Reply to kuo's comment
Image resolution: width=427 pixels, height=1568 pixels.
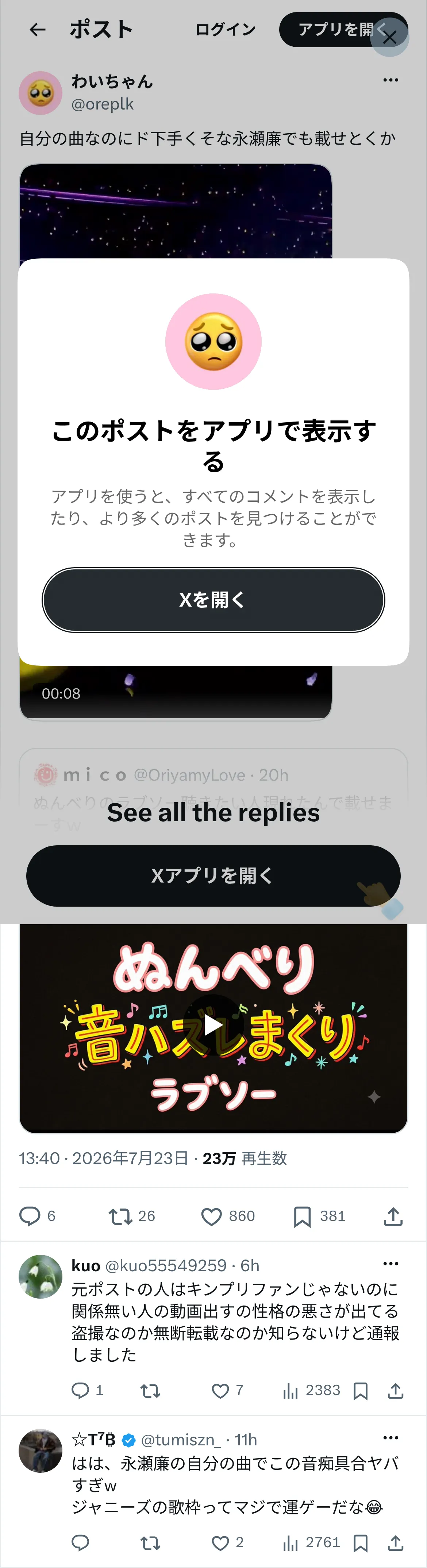(87, 1390)
